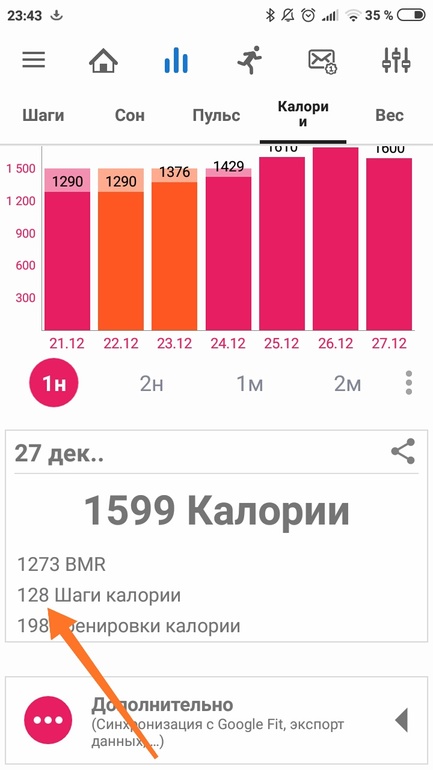Select the 25.12 bar in the chart
This screenshot has height=770, width=433.
(x=282, y=243)
